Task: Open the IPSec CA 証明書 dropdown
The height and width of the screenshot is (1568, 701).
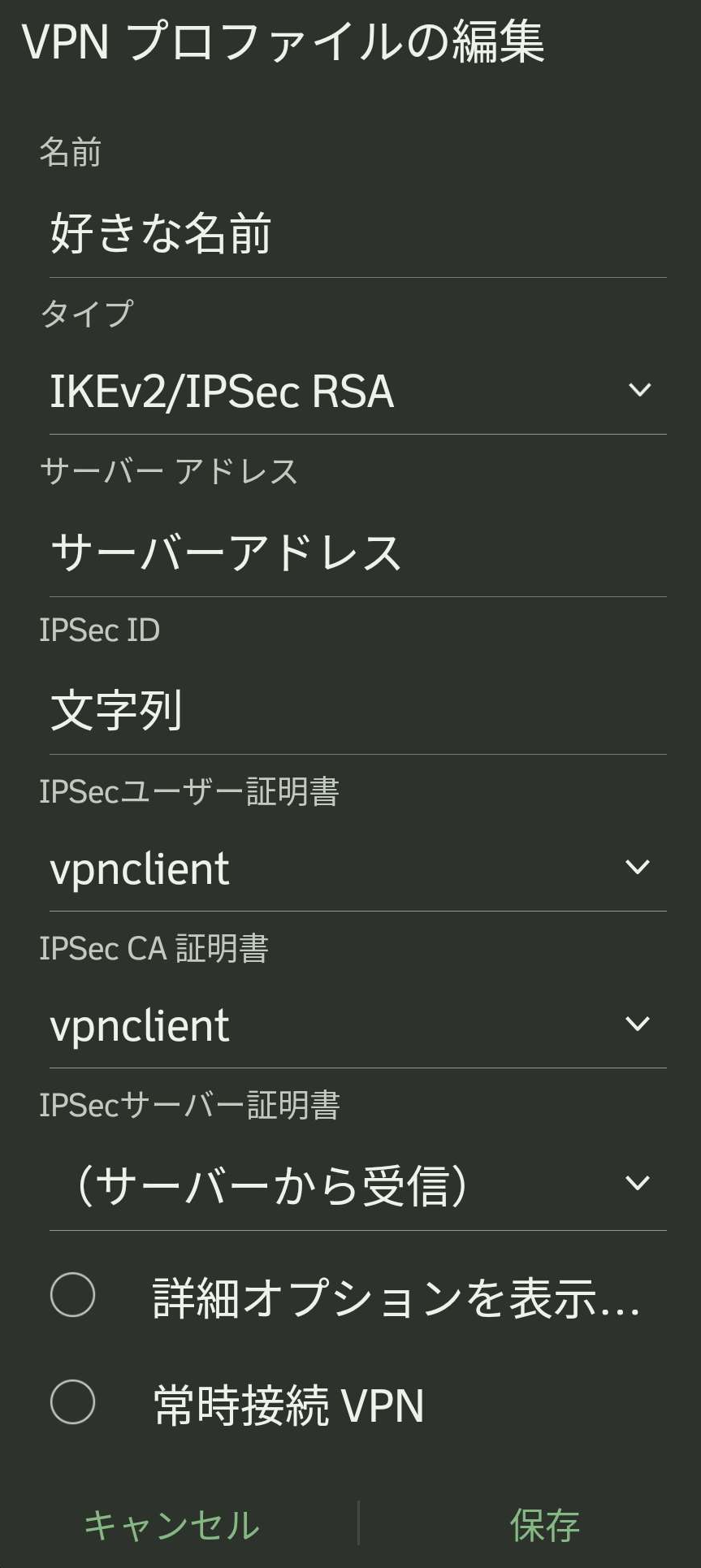Action: 357,1025
